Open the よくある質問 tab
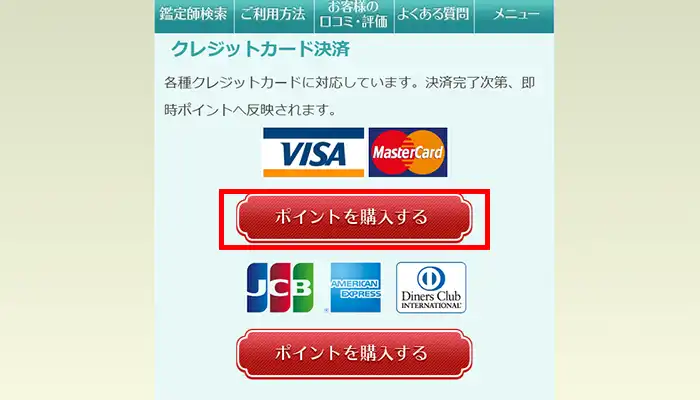Viewport: 700px width, 400px height. click(432, 14)
